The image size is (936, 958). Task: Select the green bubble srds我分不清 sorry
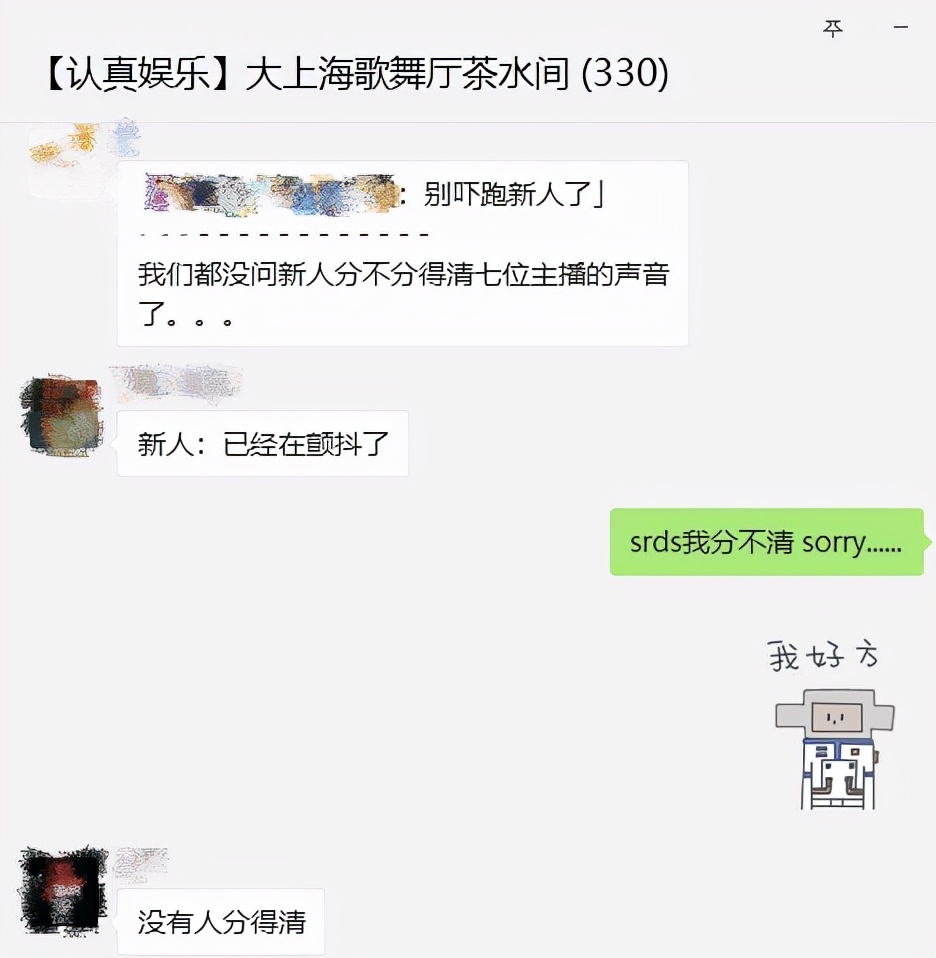(x=767, y=542)
